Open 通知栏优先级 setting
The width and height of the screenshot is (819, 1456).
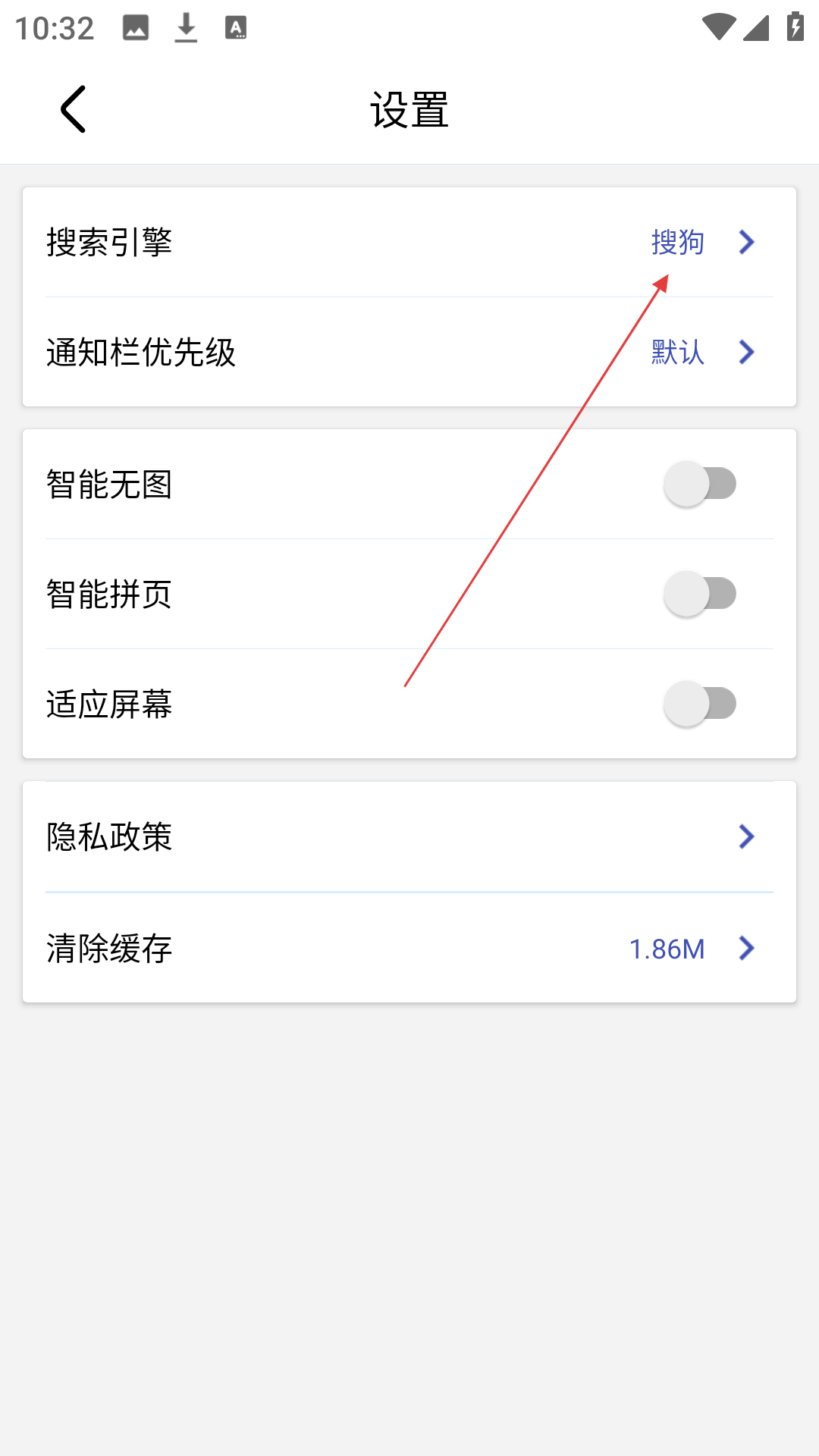(x=409, y=352)
